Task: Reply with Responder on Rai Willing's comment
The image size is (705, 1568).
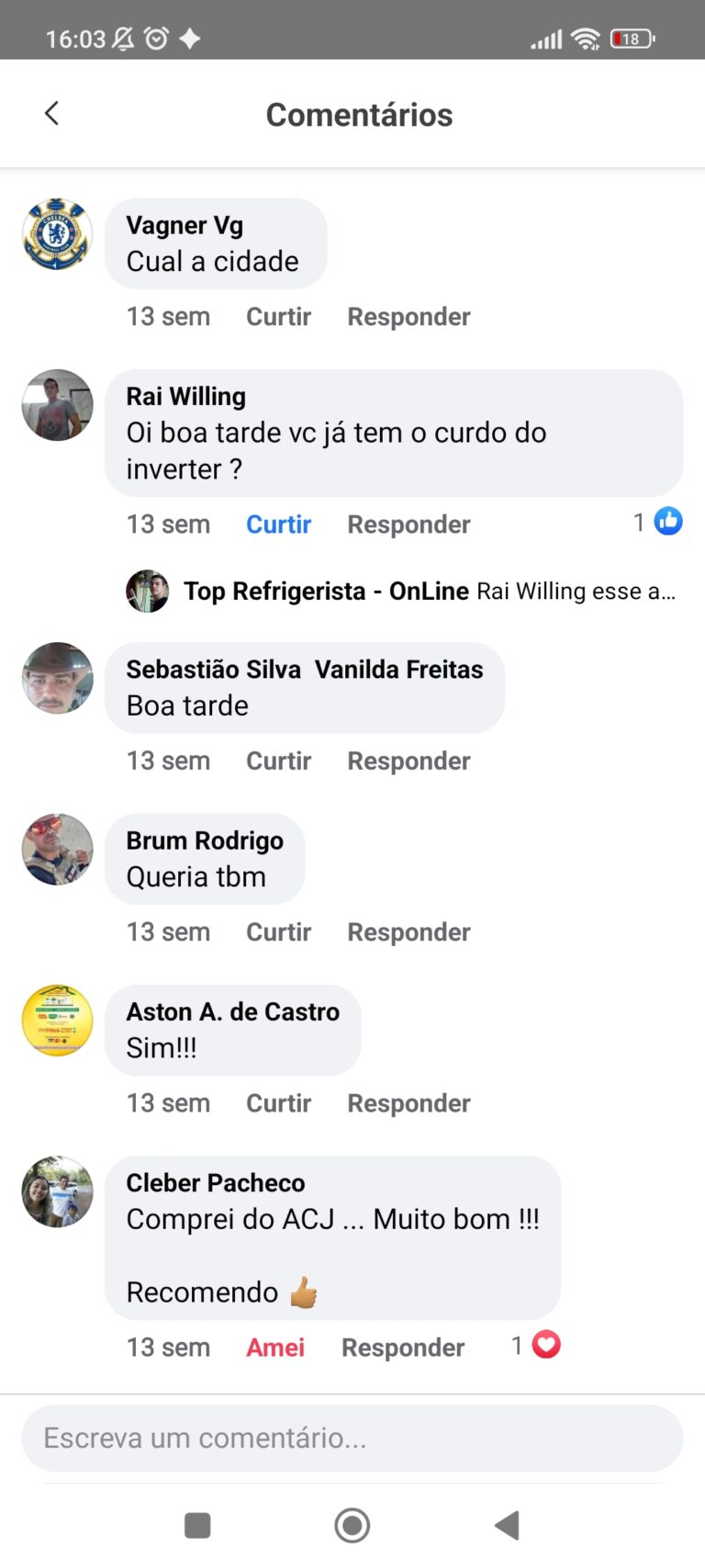Action: click(x=408, y=524)
